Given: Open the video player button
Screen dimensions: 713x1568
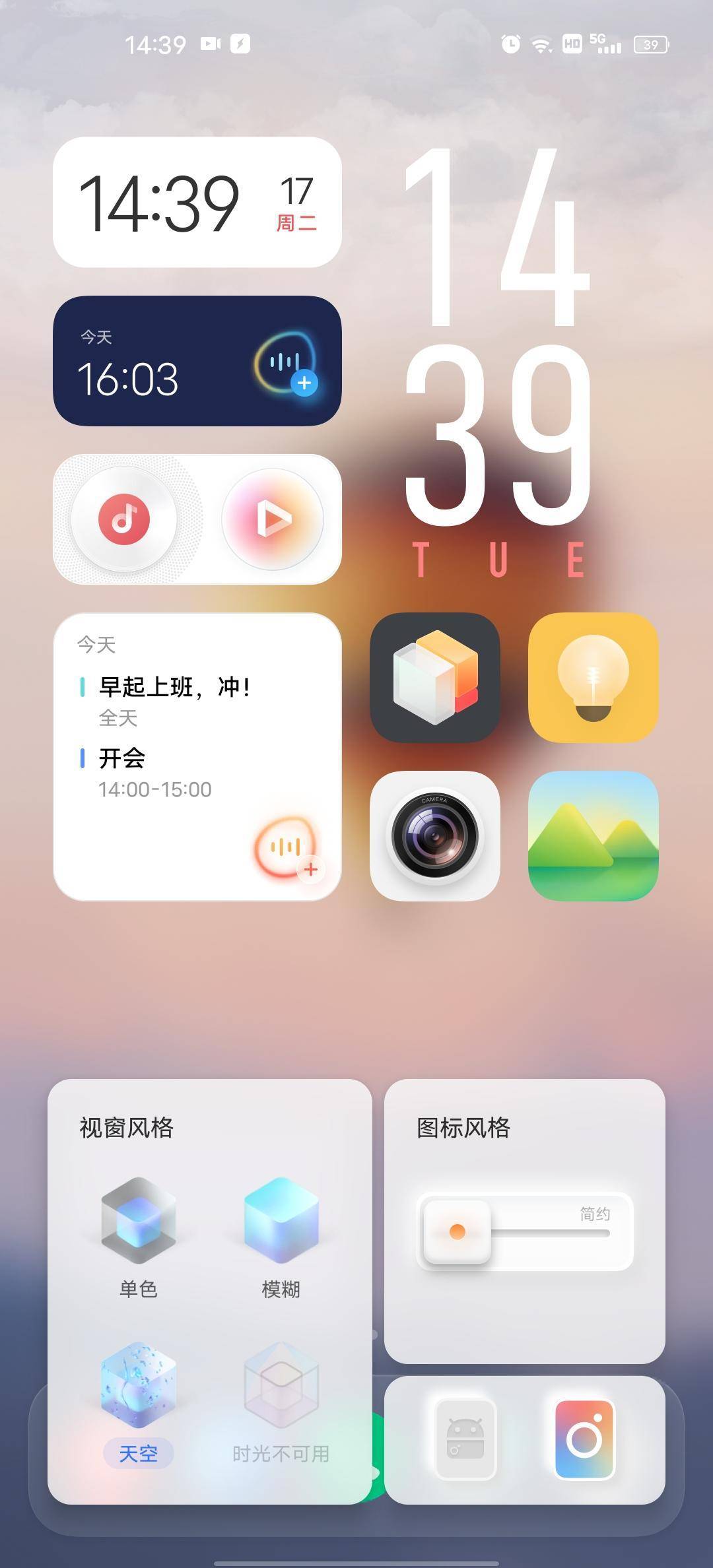Looking at the screenshot, I should 273,519.
